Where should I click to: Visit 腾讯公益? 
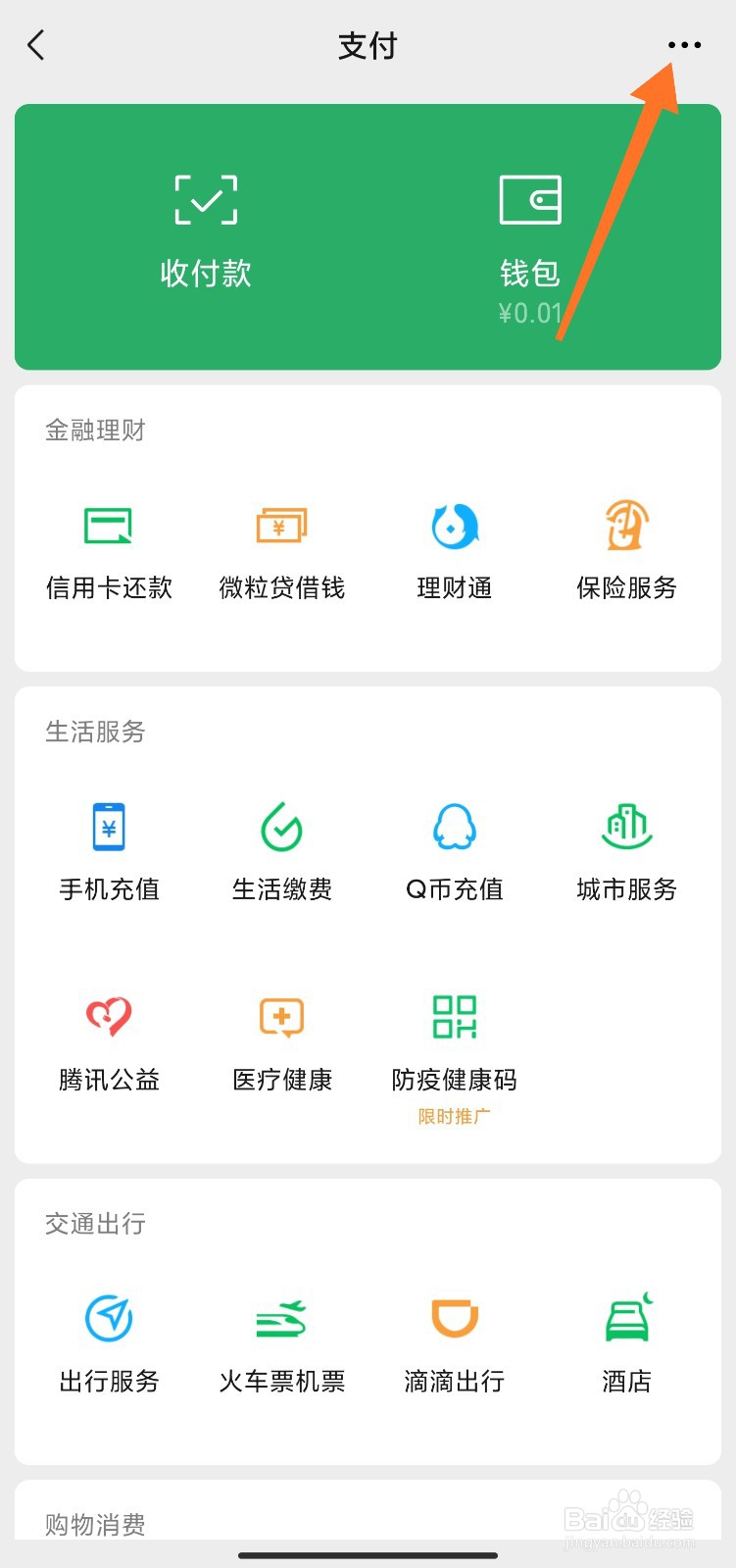click(109, 1041)
